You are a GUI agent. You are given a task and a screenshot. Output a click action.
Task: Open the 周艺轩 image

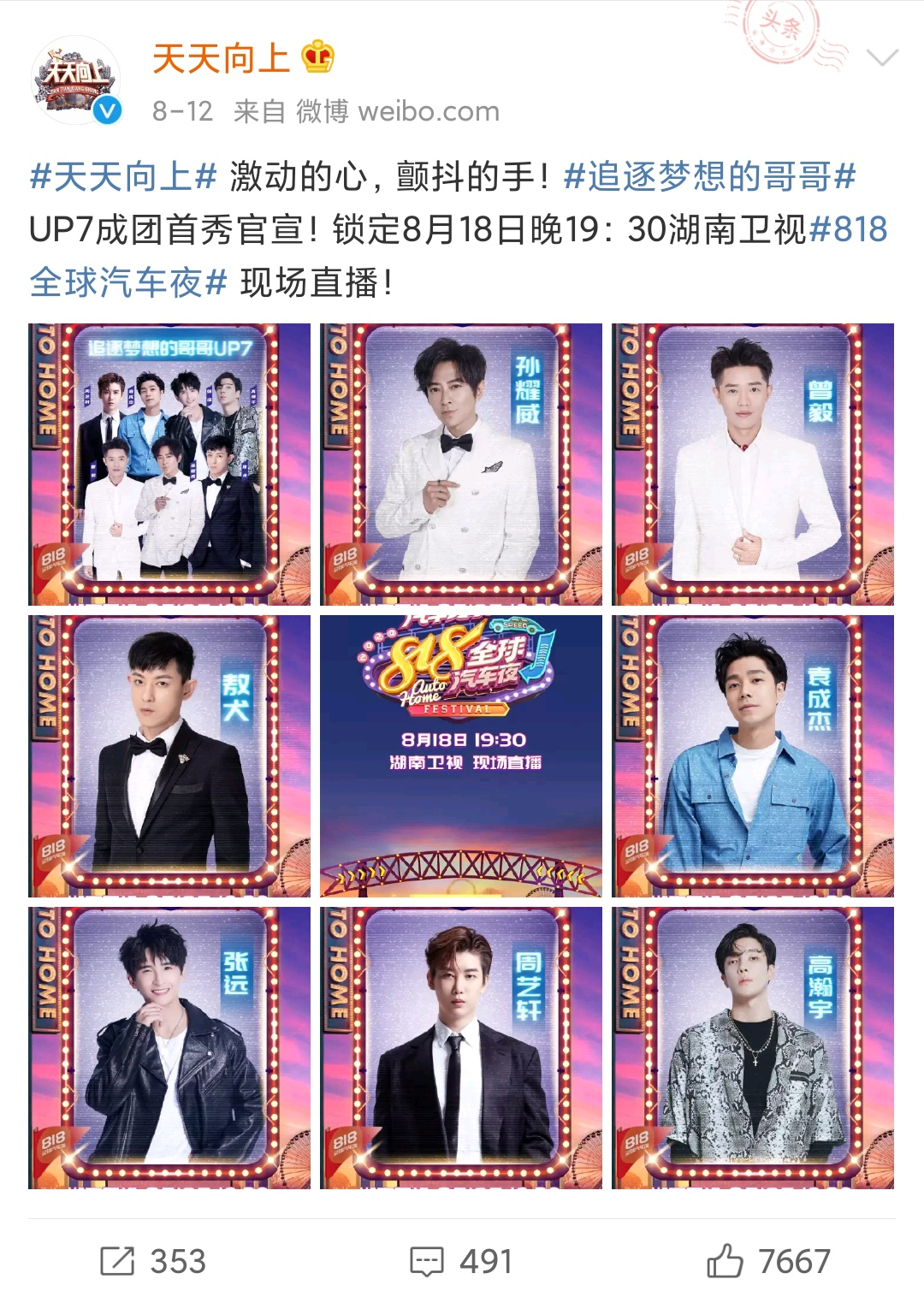pyautogui.click(x=461, y=1048)
